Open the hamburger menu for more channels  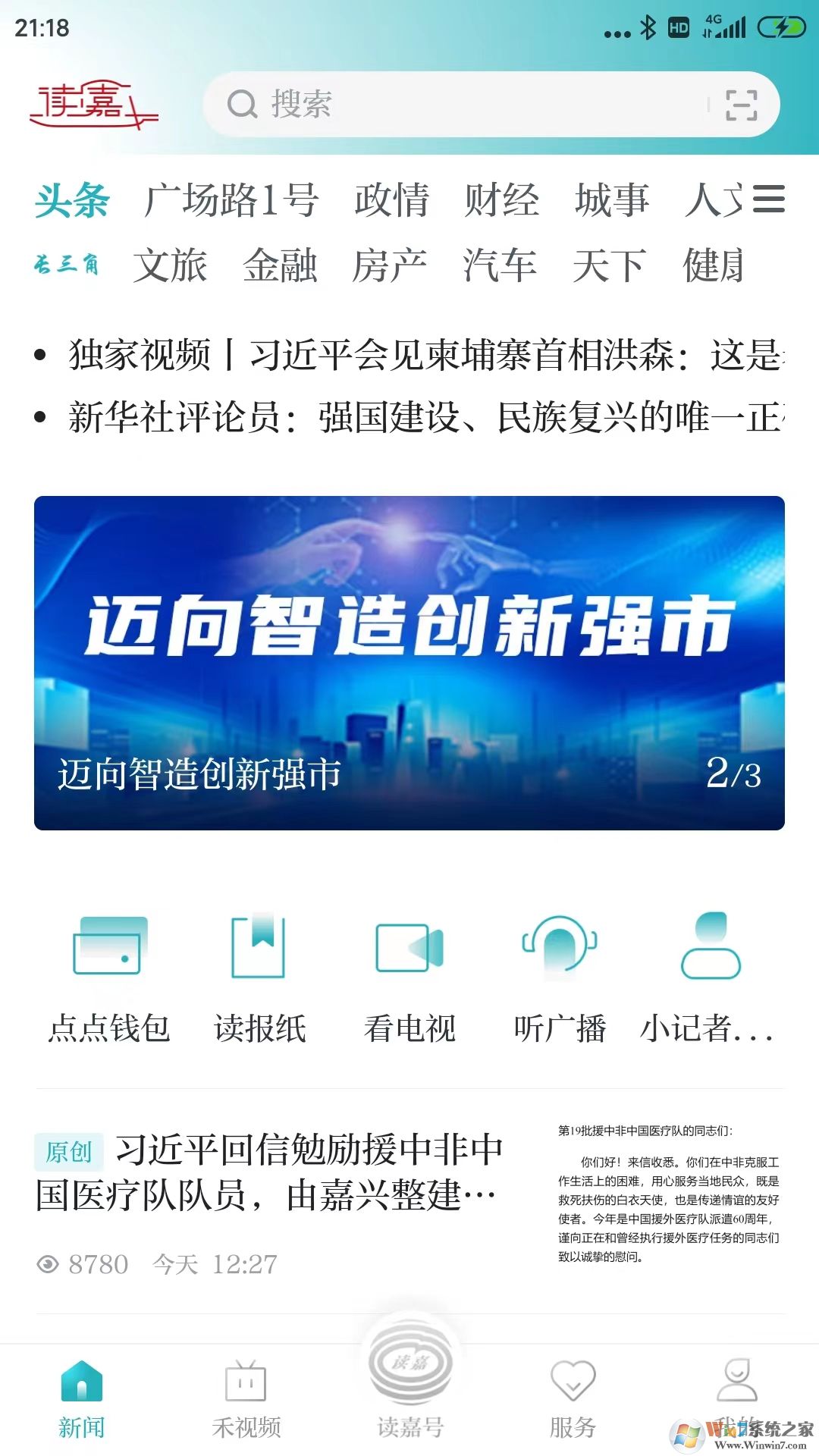point(770,199)
